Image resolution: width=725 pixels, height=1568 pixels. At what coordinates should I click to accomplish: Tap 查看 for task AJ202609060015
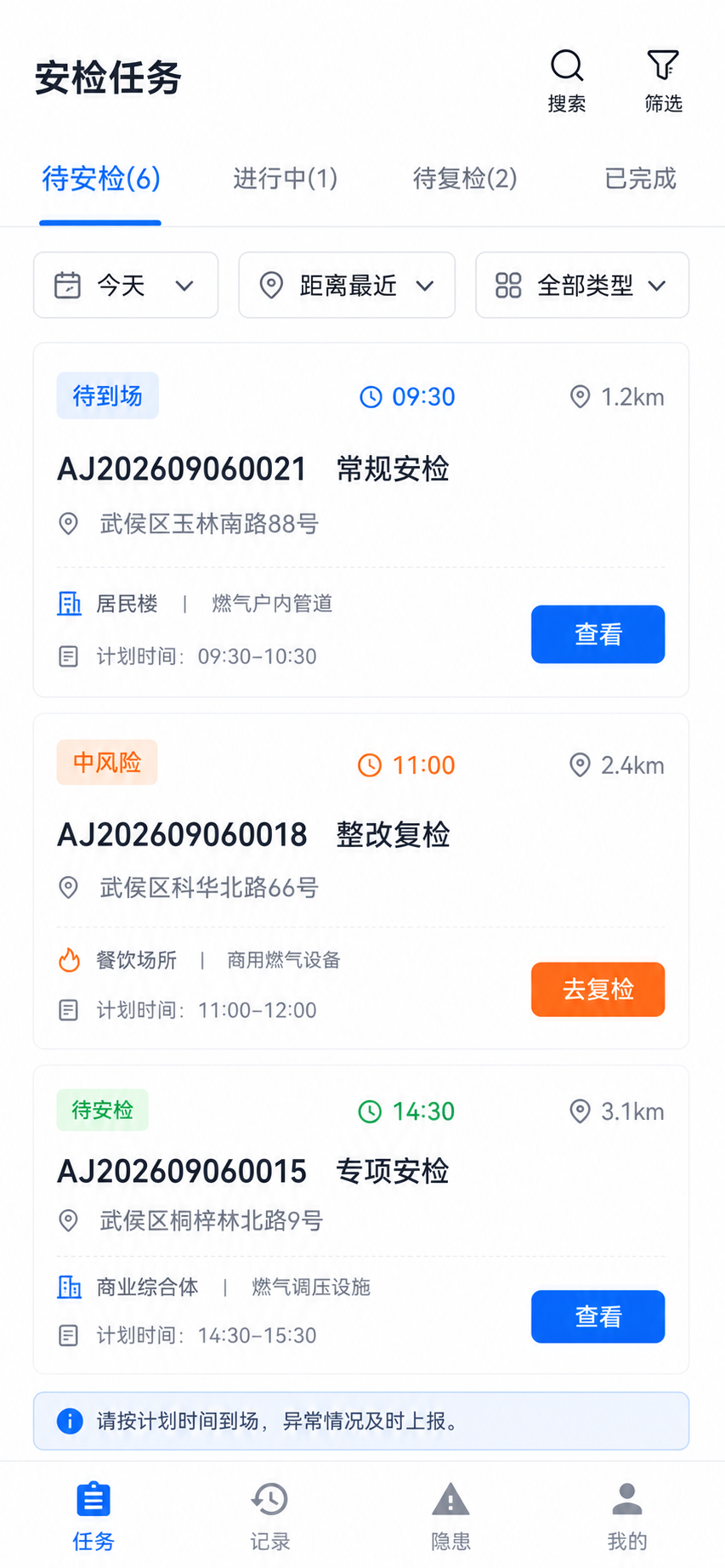coord(598,1316)
